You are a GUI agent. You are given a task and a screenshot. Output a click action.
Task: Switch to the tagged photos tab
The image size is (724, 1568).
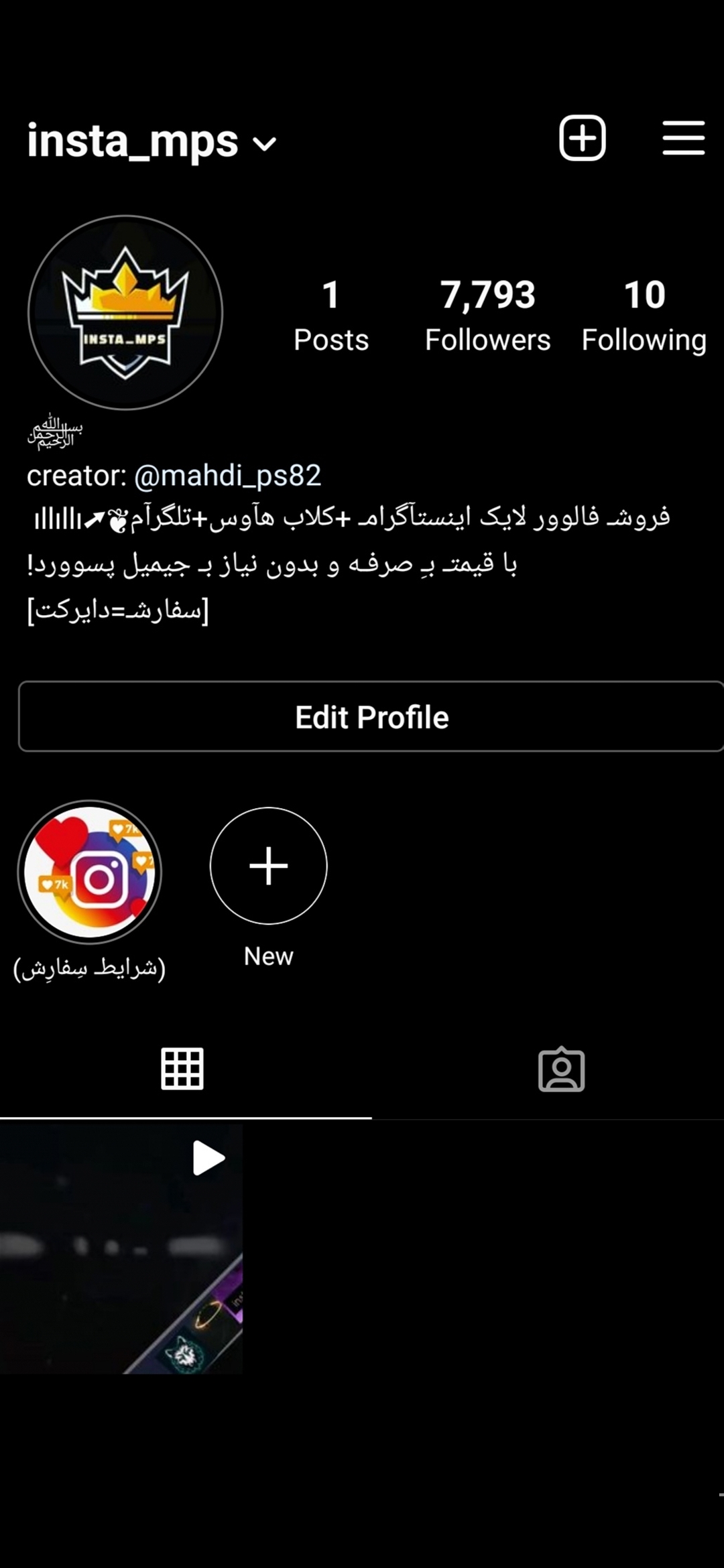pos(561,1069)
